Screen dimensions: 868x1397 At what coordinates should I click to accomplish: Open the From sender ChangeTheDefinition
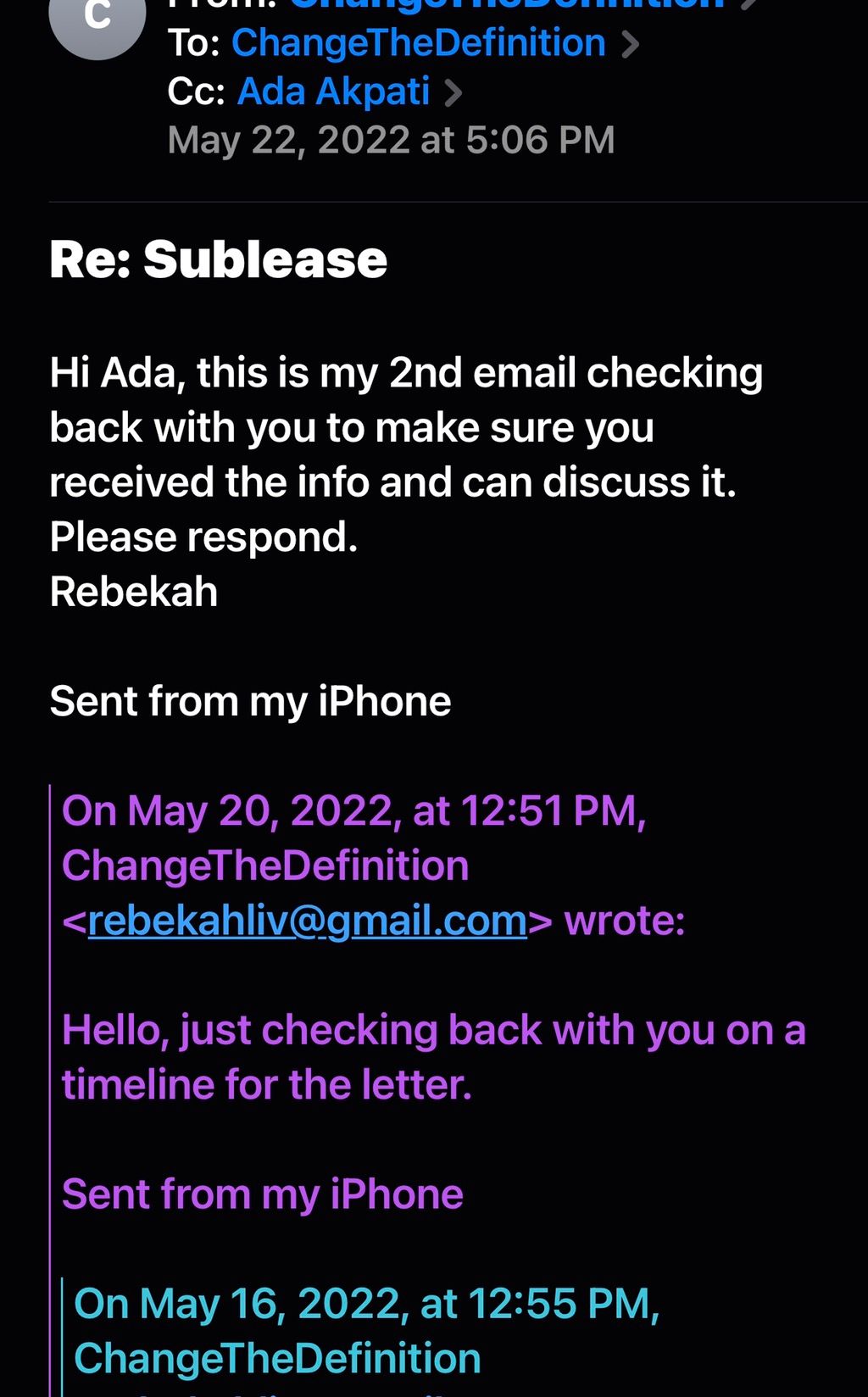(507, 4)
